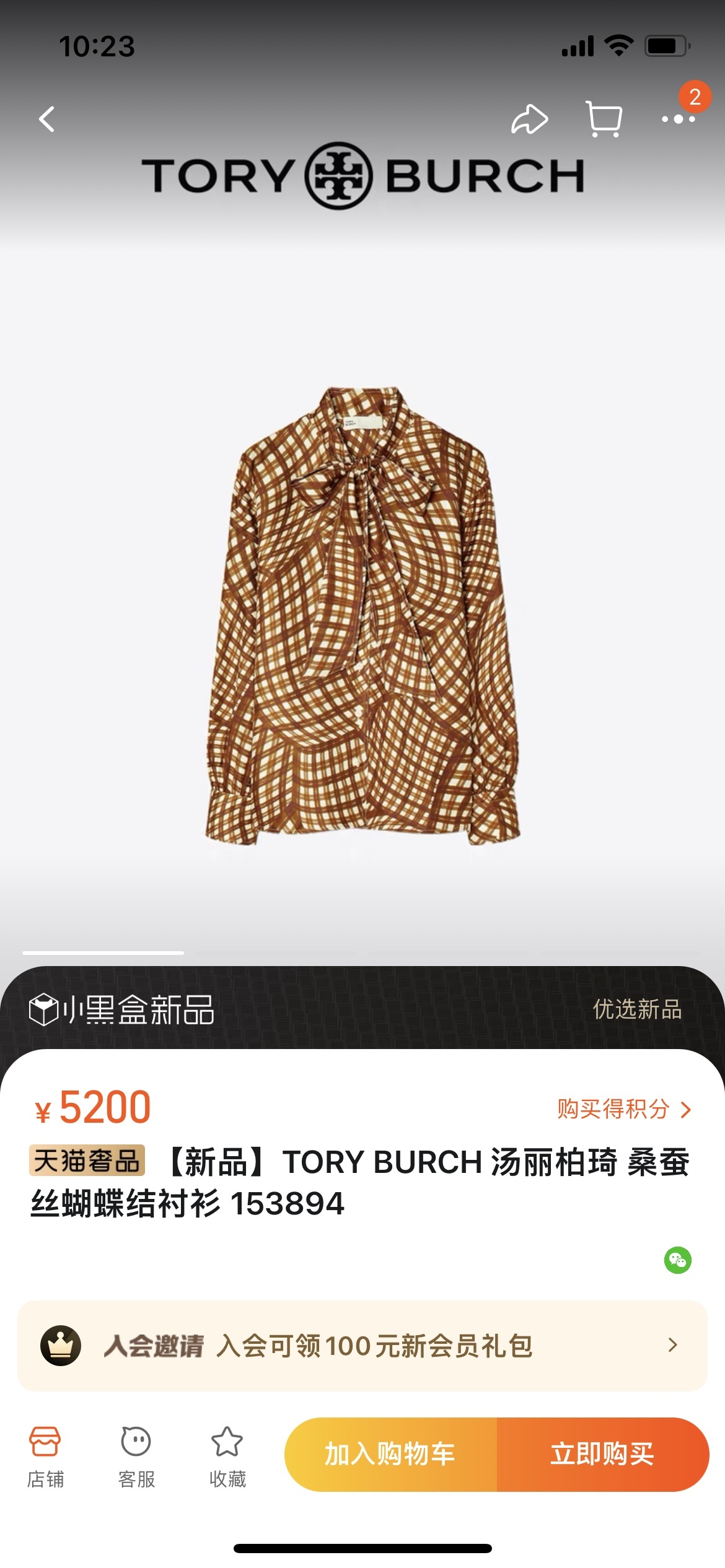Tap the green WeChat share icon
725x1568 pixels.
tap(677, 1260)
